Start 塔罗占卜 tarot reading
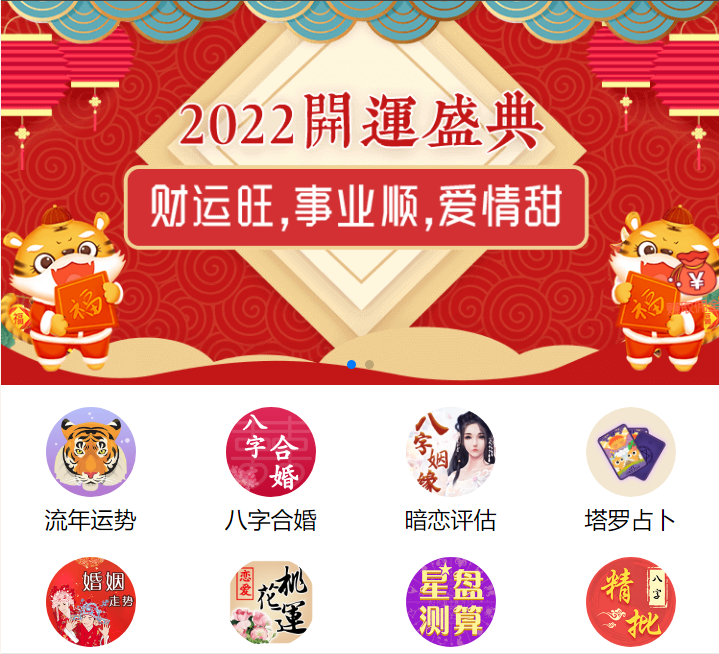Viewport: 719px width, 654px height. (631, 452)
